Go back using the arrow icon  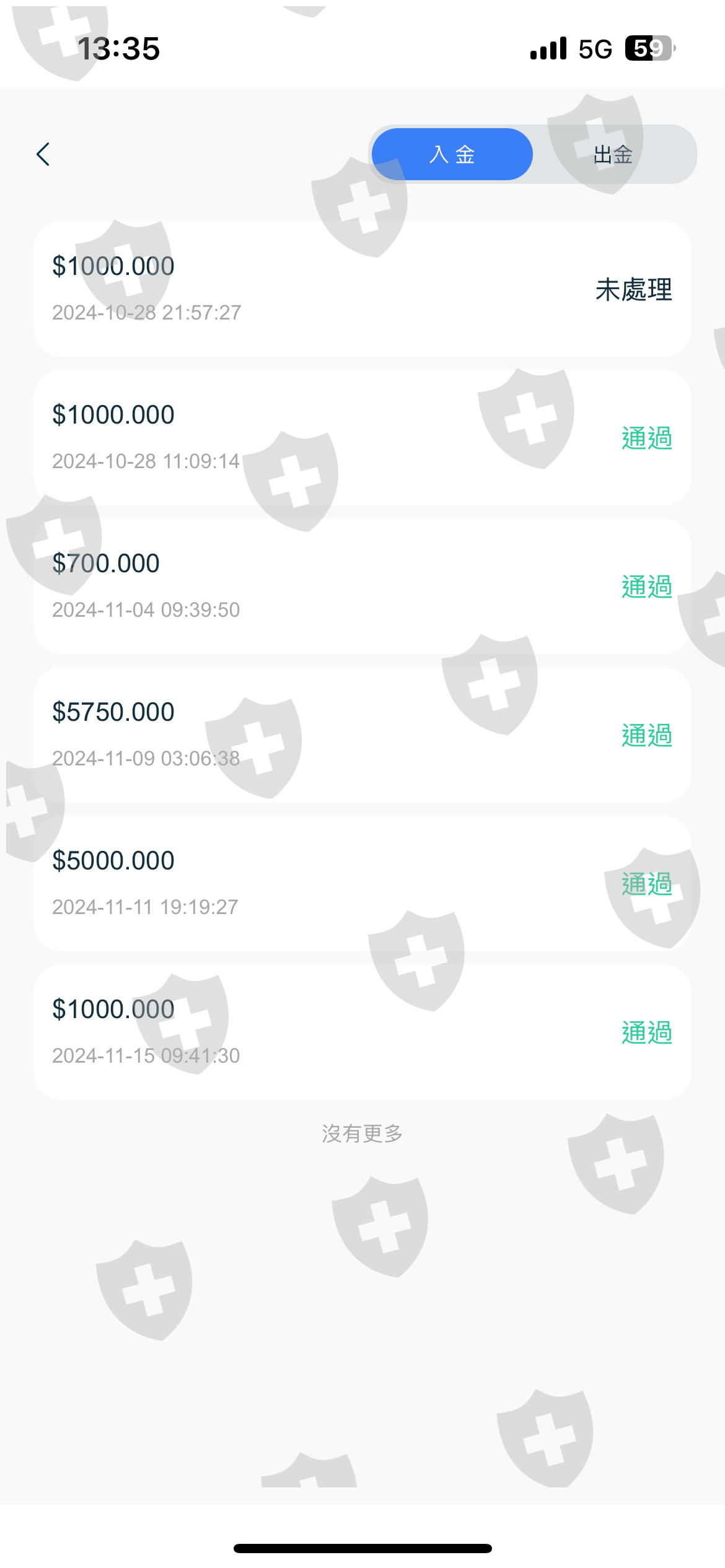tap(43, 154)
